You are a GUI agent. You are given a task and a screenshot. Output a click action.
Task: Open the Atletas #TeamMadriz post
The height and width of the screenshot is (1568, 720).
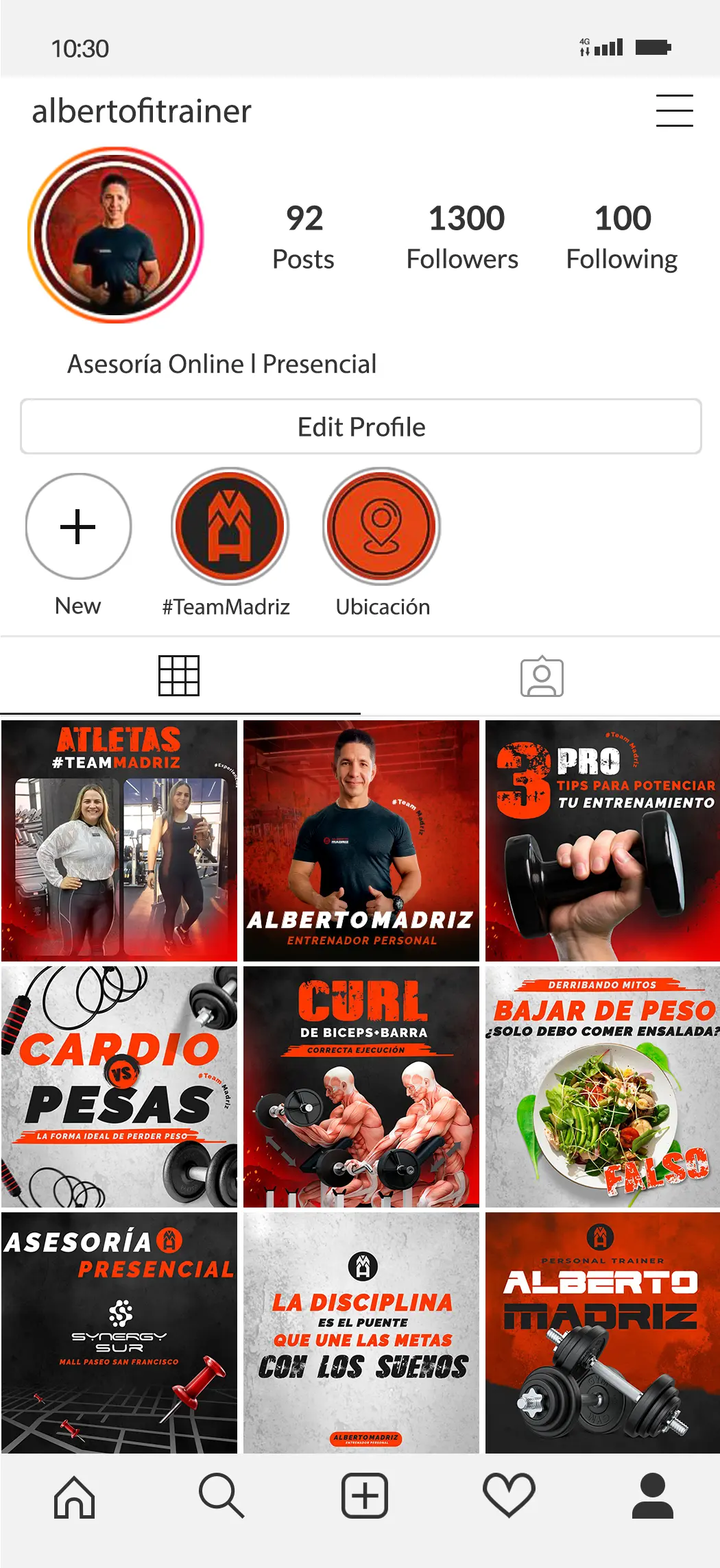click(119, 840)
